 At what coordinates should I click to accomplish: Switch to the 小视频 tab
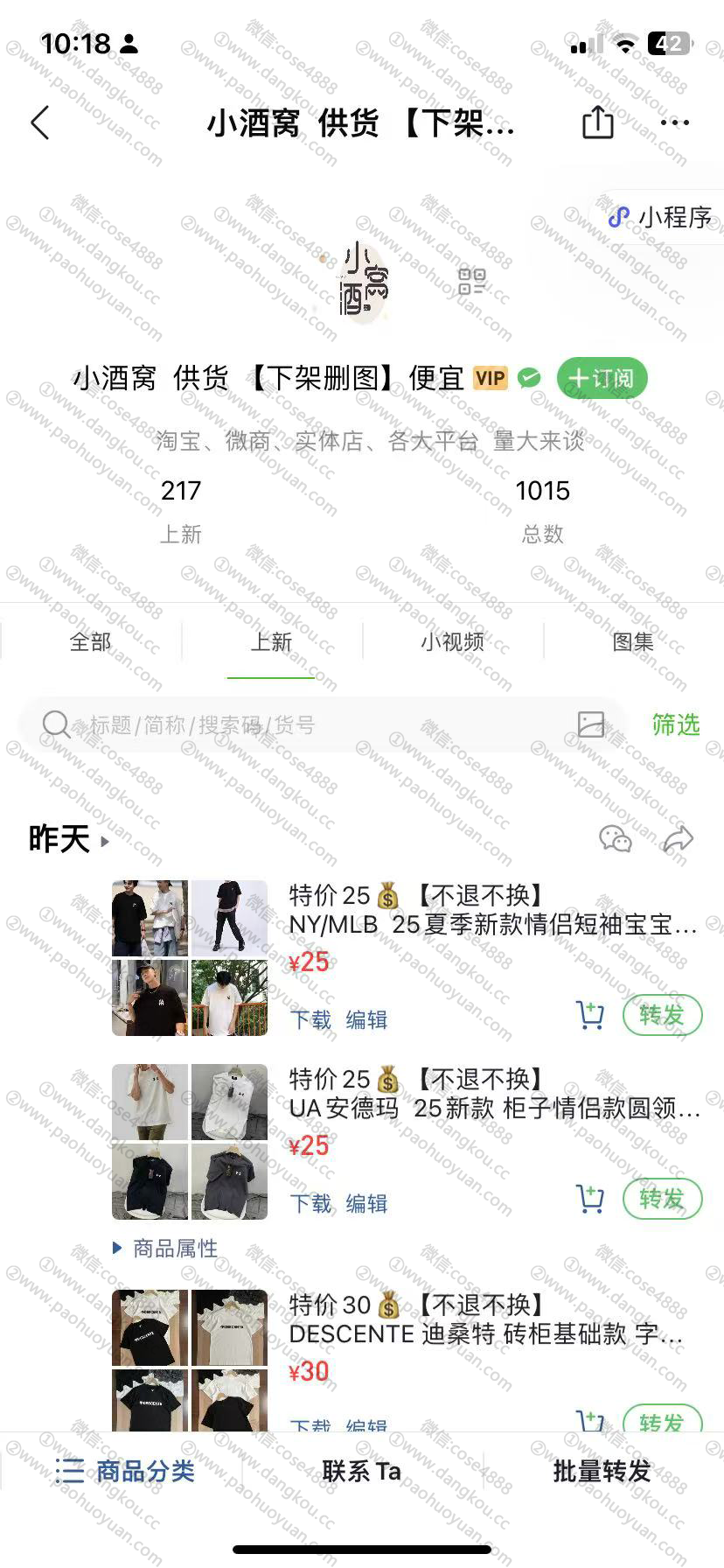pos(452,642)
